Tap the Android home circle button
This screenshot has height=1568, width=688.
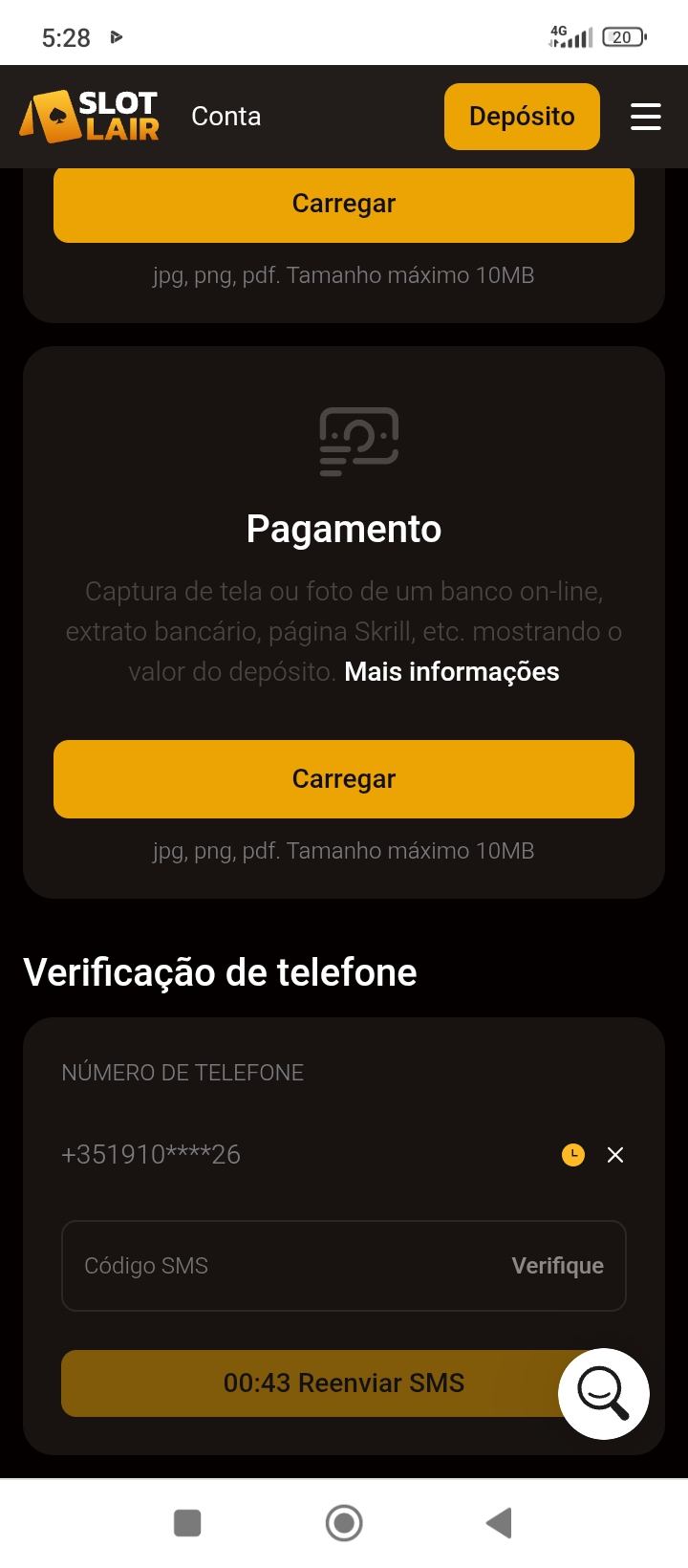[x=344, y=1522]
